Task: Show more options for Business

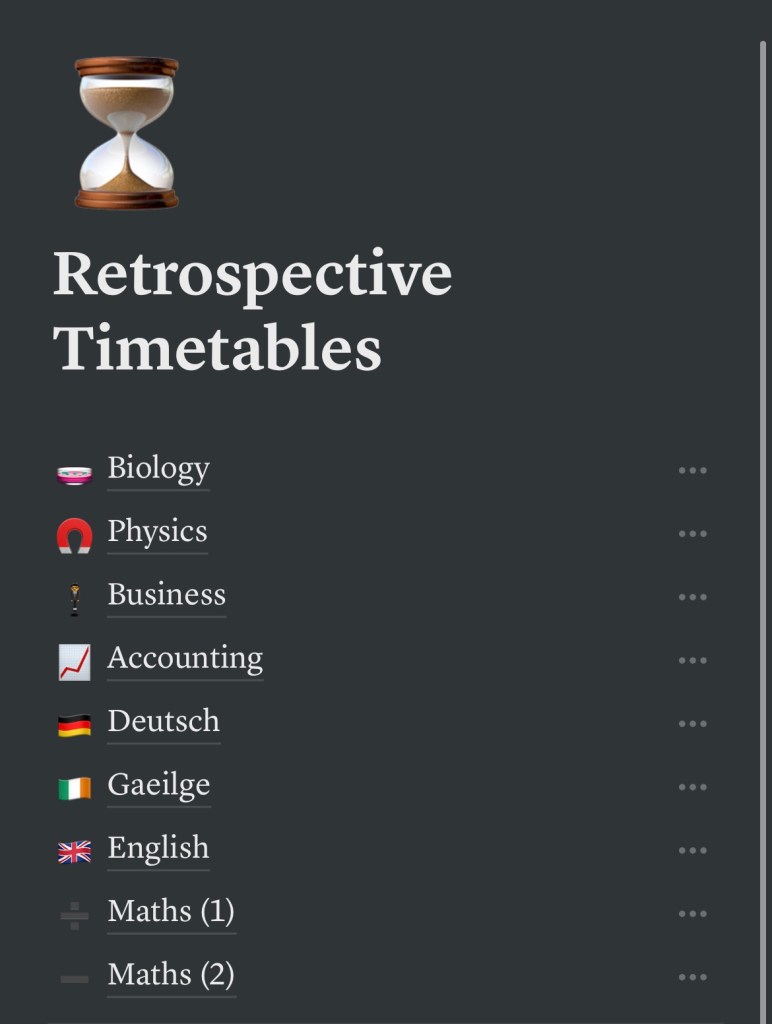Action: (x=692, y=597)
